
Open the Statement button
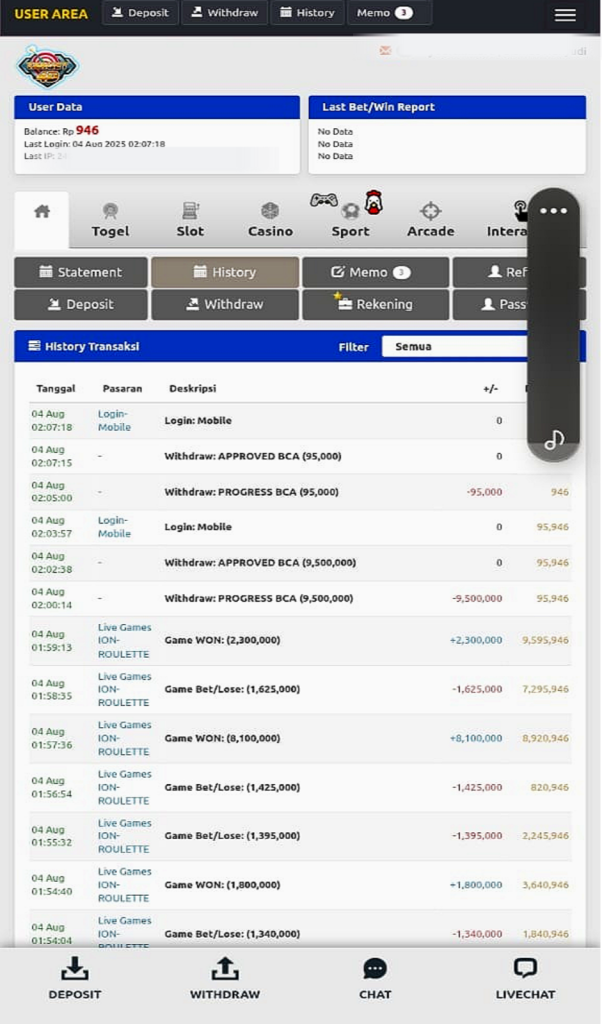click(81, 272)
